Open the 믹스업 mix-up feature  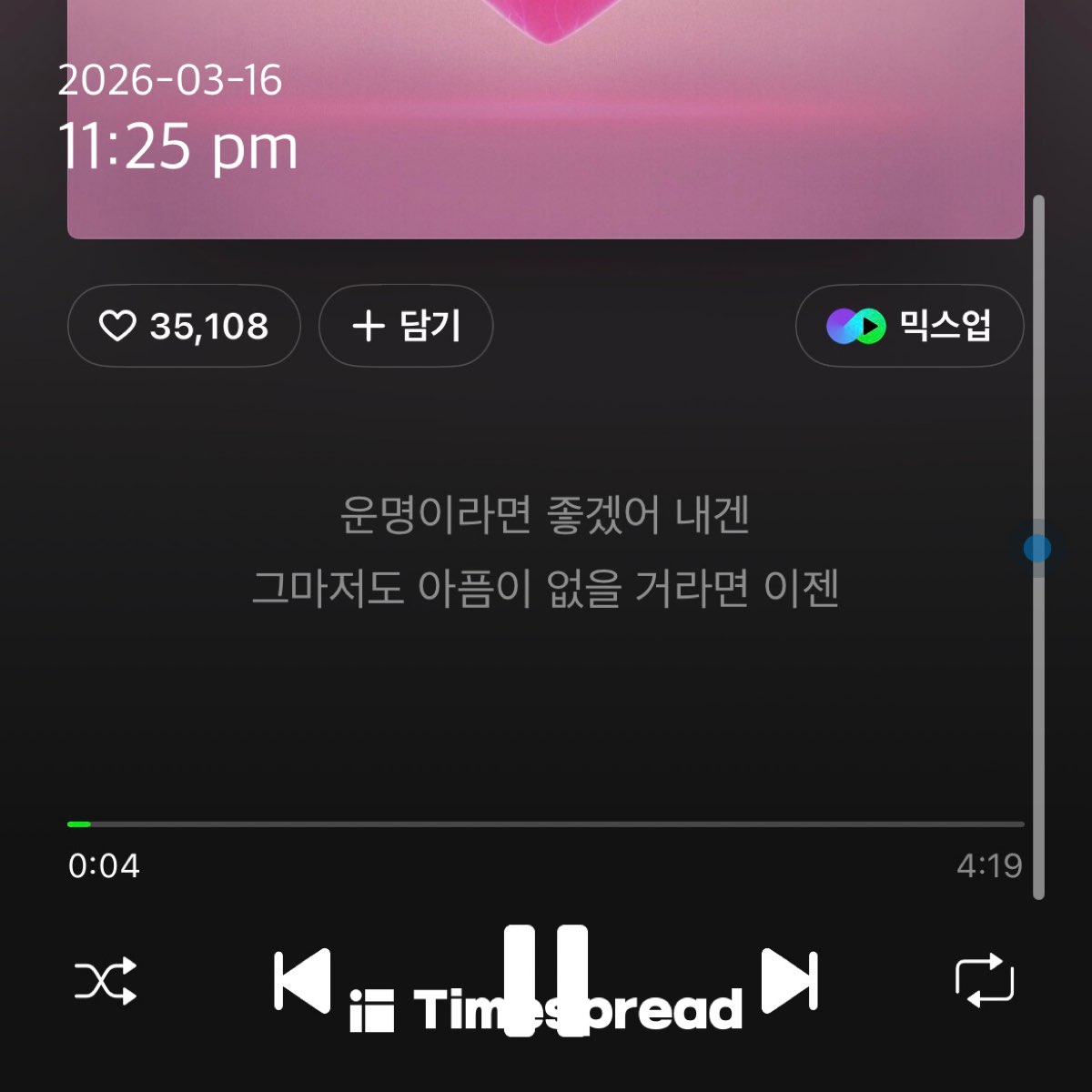pyautogui.click(x=909, y=326)
